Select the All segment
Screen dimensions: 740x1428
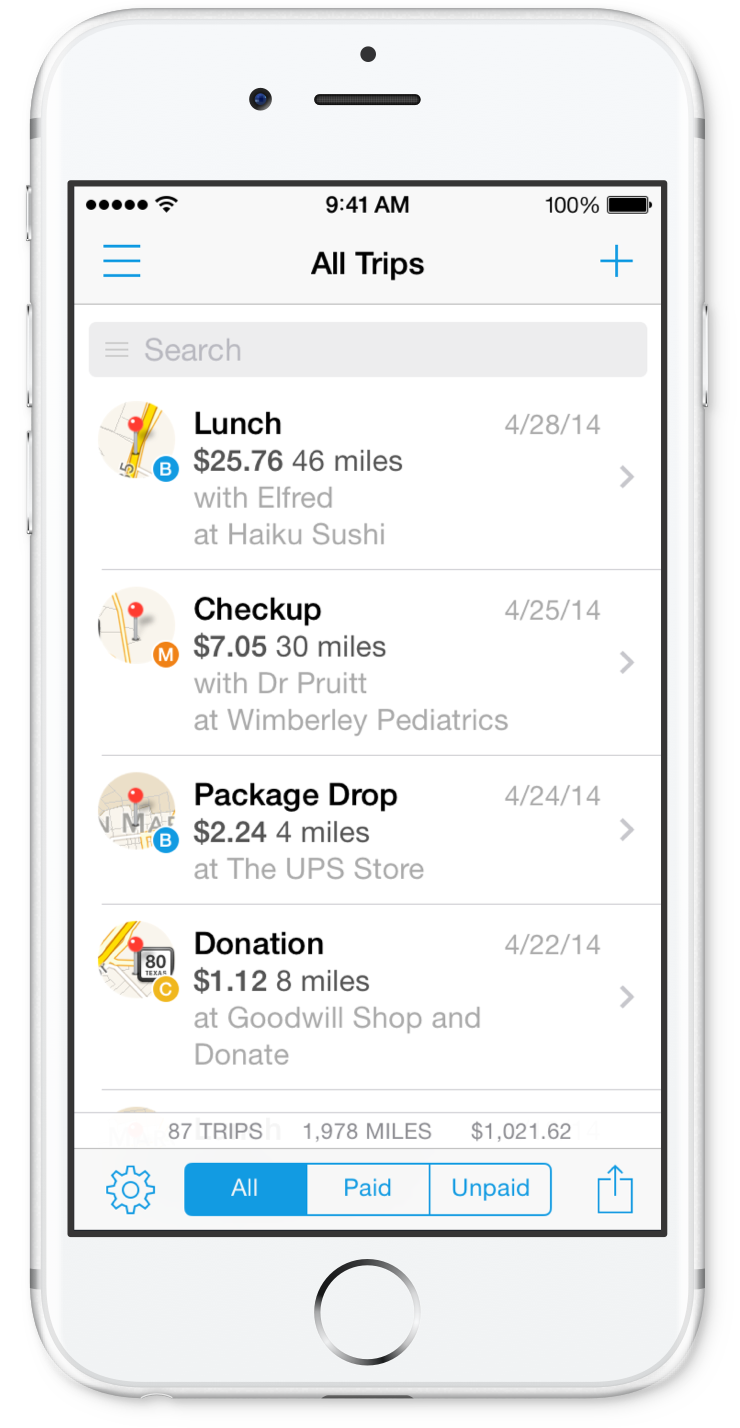click(246, 1189)
